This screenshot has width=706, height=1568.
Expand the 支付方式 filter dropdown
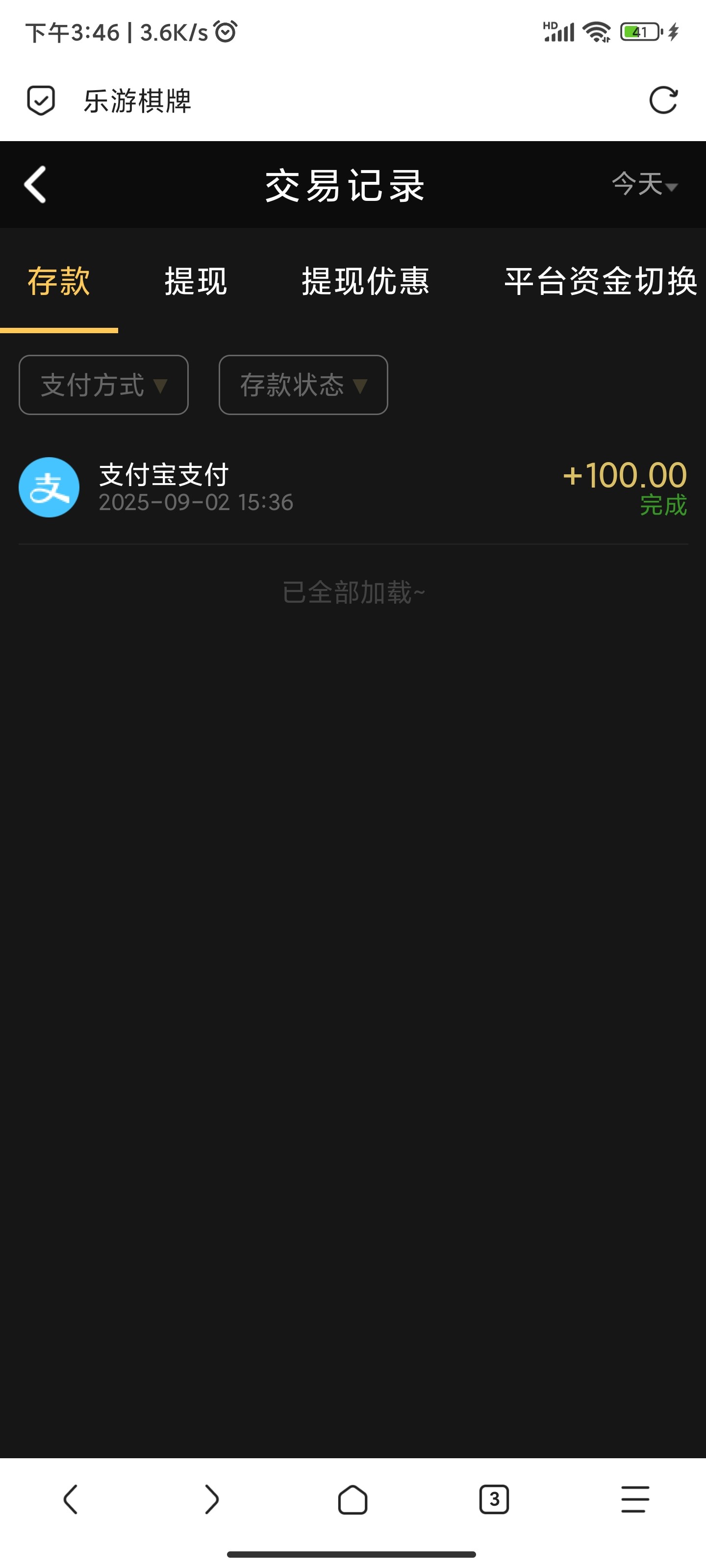tap(103, 385)
